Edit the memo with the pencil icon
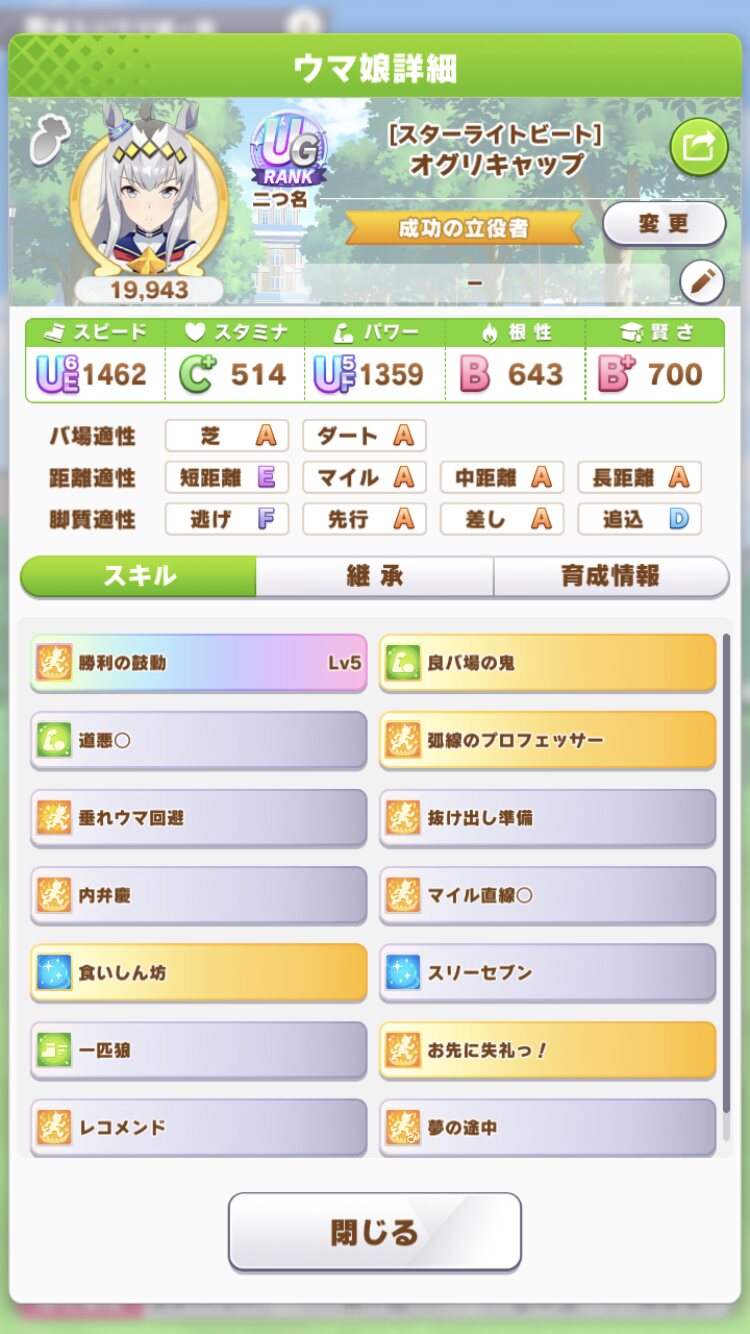 (701, 283)
